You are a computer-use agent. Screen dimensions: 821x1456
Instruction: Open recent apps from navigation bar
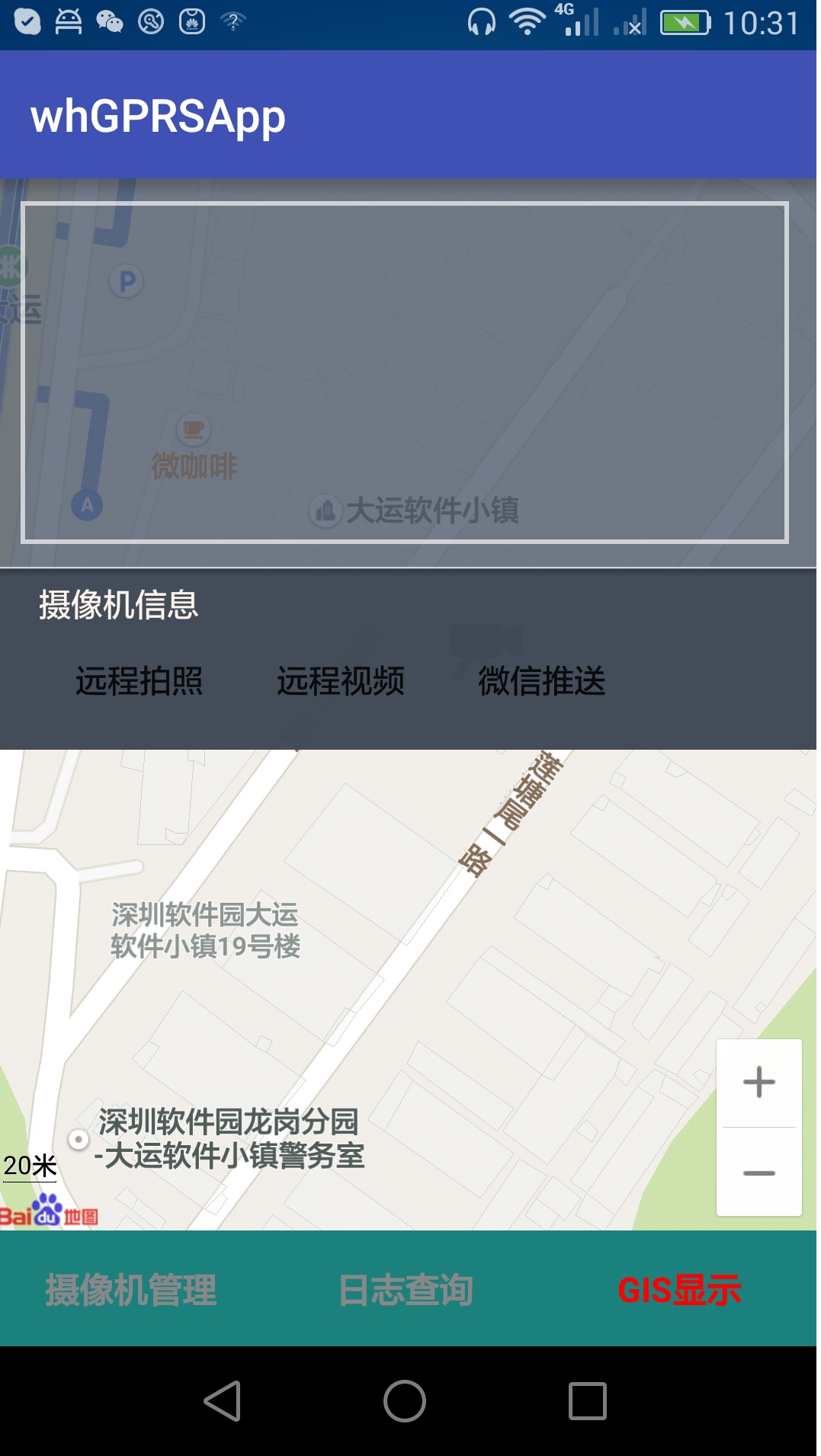(587, 1401)
